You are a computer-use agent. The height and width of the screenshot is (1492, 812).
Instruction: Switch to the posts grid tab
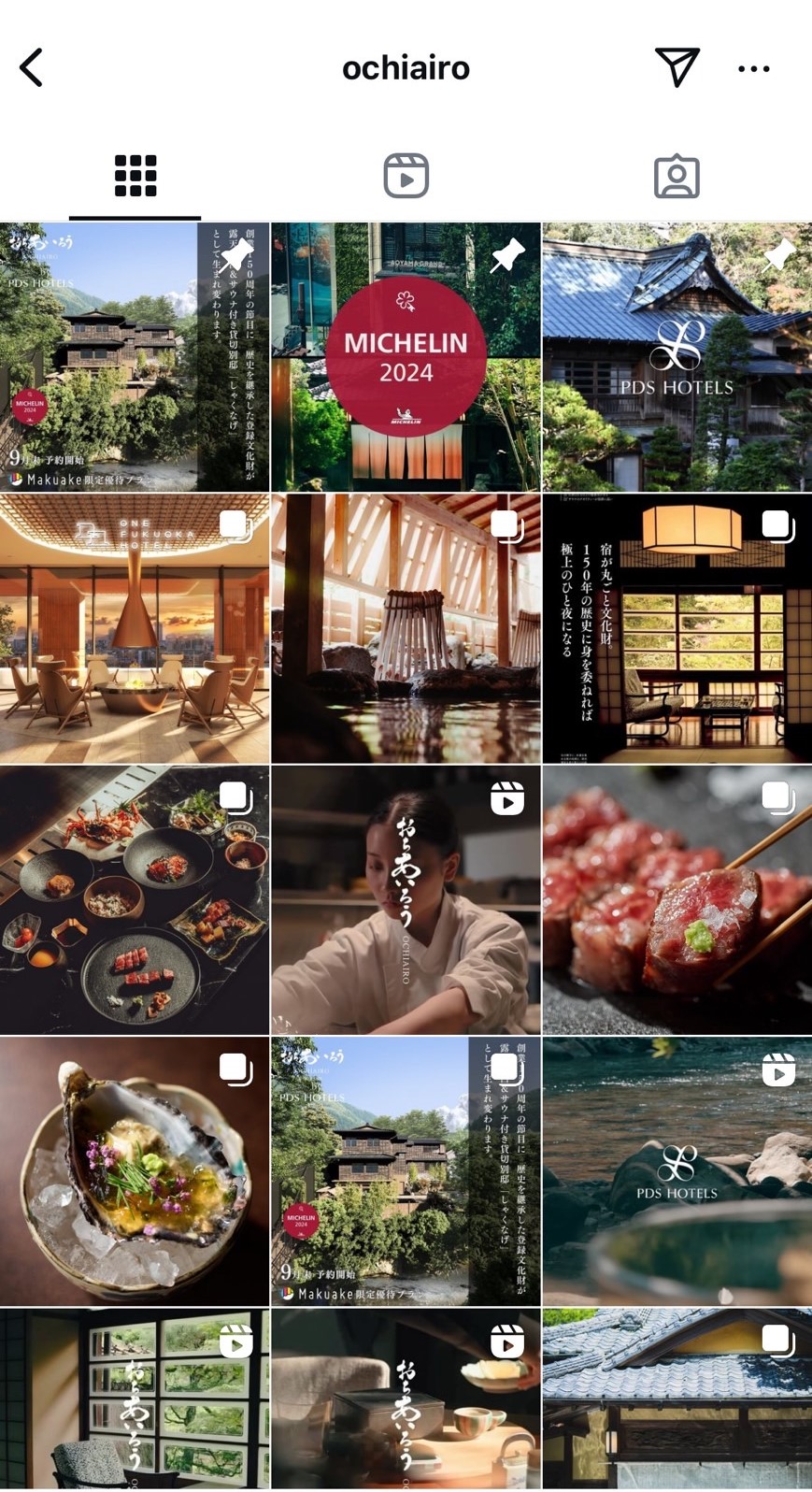pyautogui.click(x=135, y=176)
